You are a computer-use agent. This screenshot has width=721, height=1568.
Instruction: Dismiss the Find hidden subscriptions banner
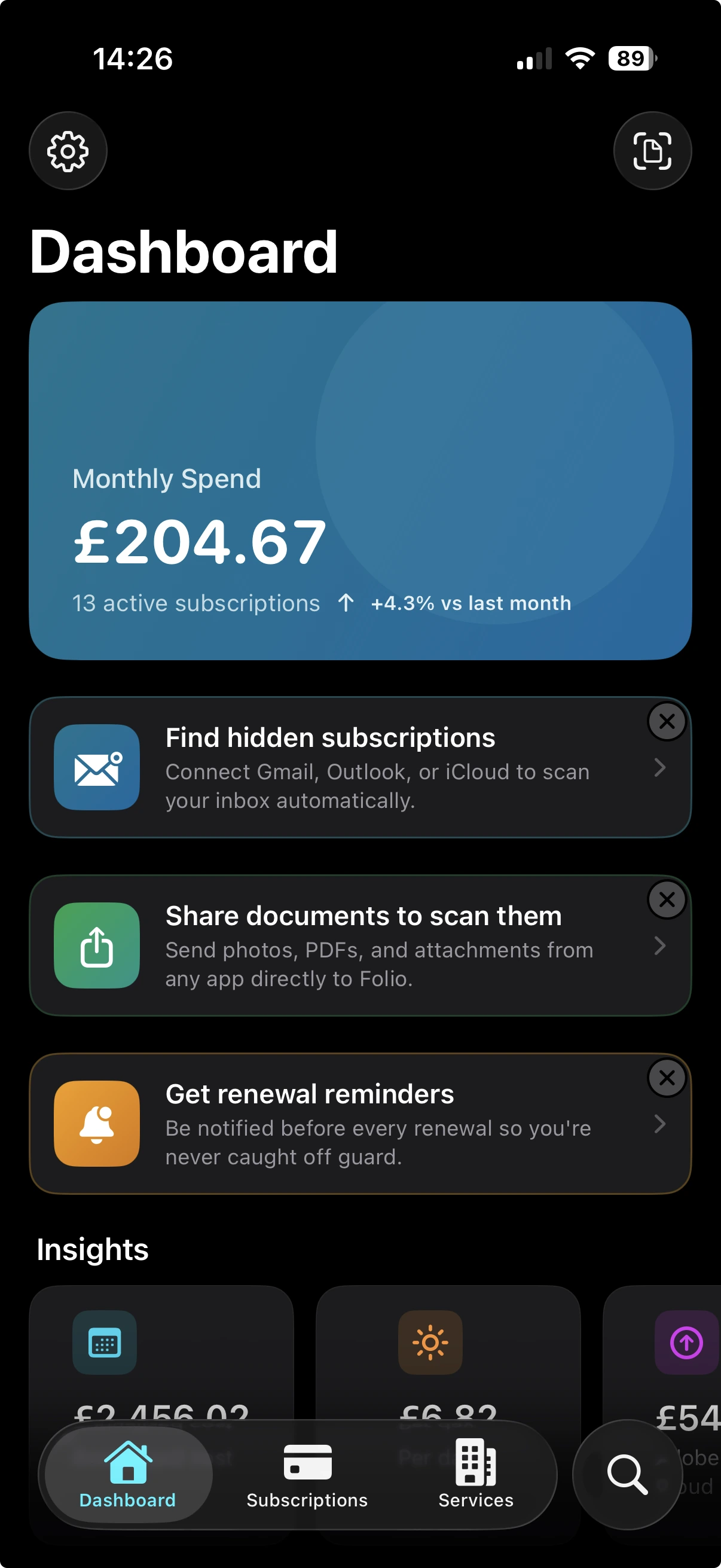coord(667,722)
